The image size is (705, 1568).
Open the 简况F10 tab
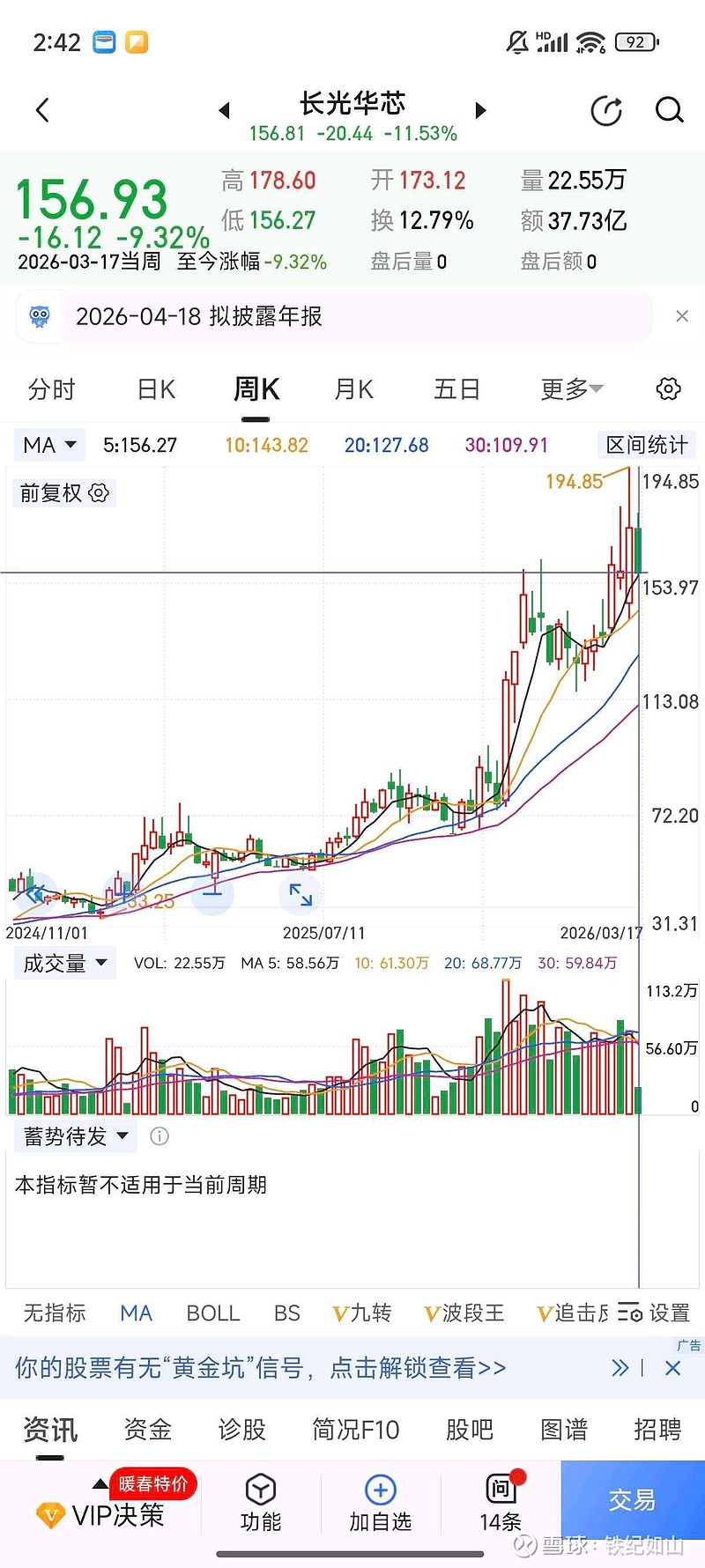355,1430
